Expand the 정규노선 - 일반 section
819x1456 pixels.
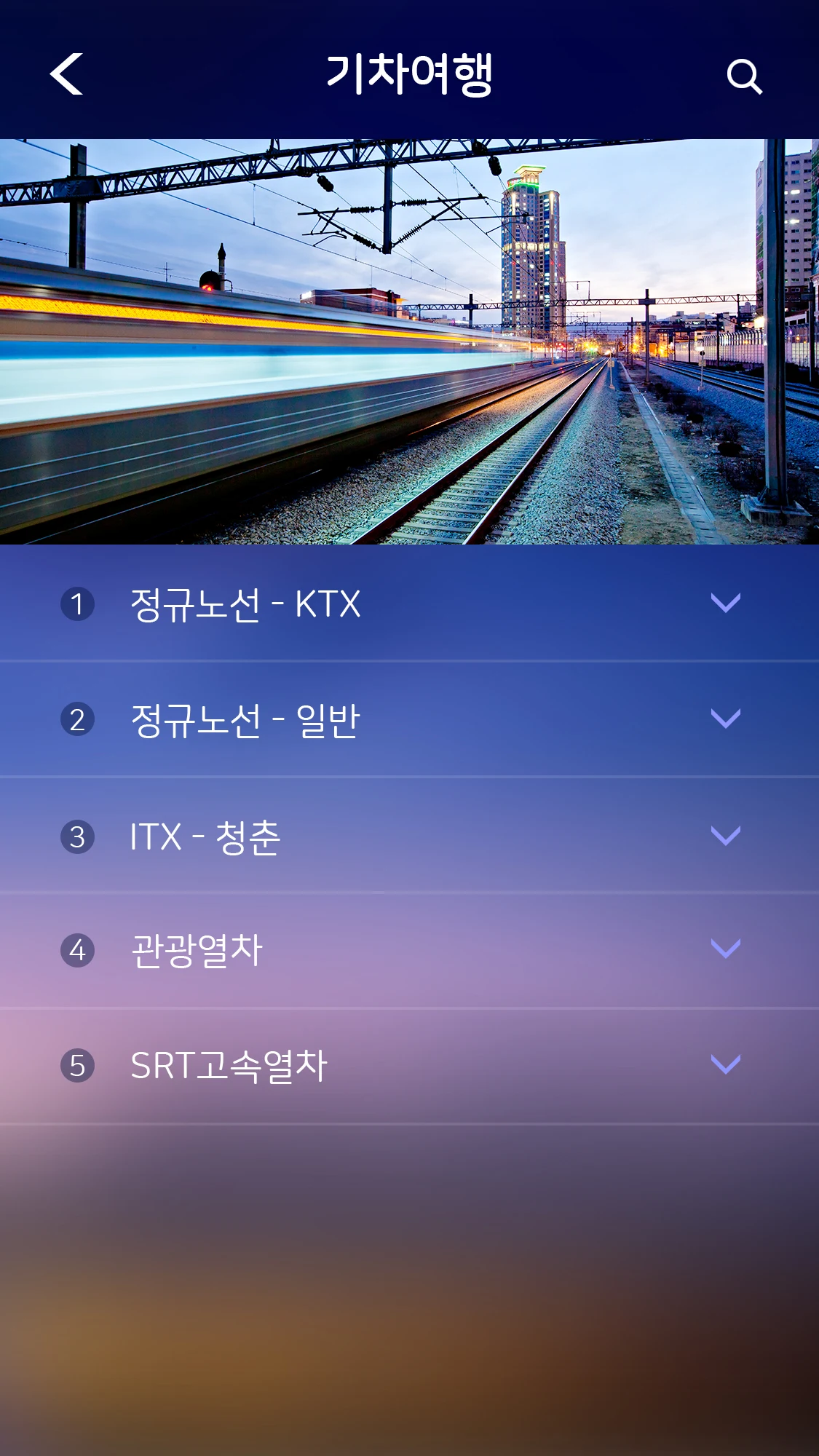coord(726,718)
